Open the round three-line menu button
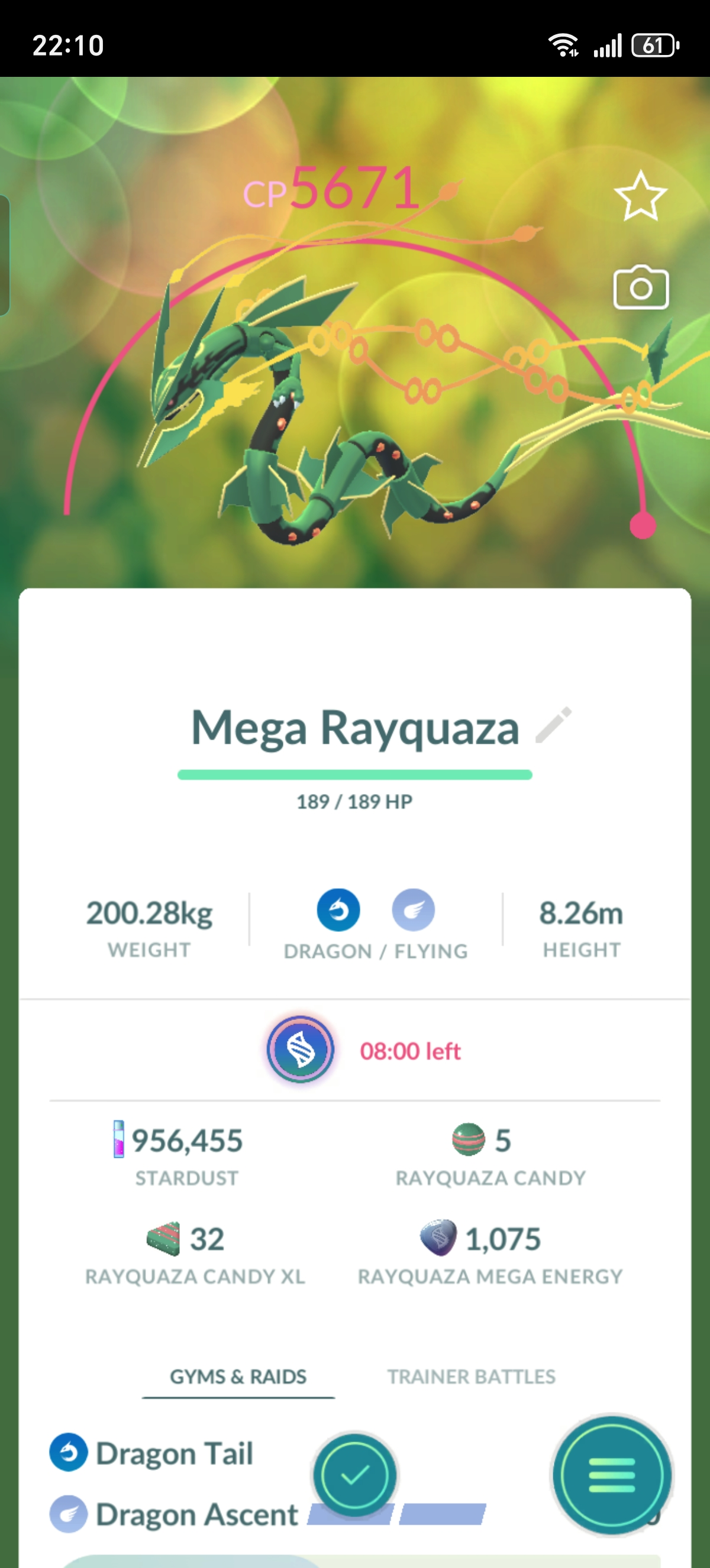The width and height of the screenshot is (710, 1568). 611,1476
